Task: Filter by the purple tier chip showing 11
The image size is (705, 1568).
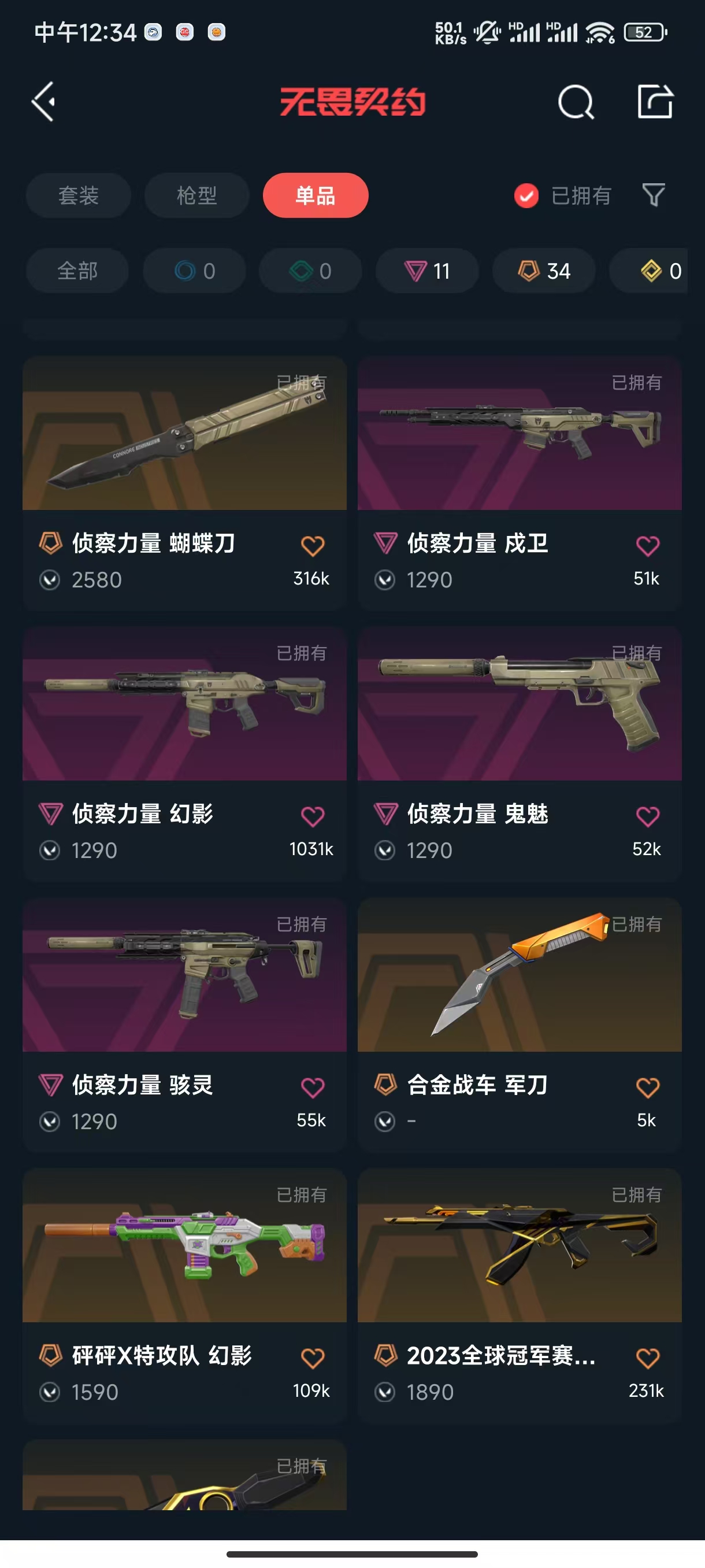Action: pos(427,271)
